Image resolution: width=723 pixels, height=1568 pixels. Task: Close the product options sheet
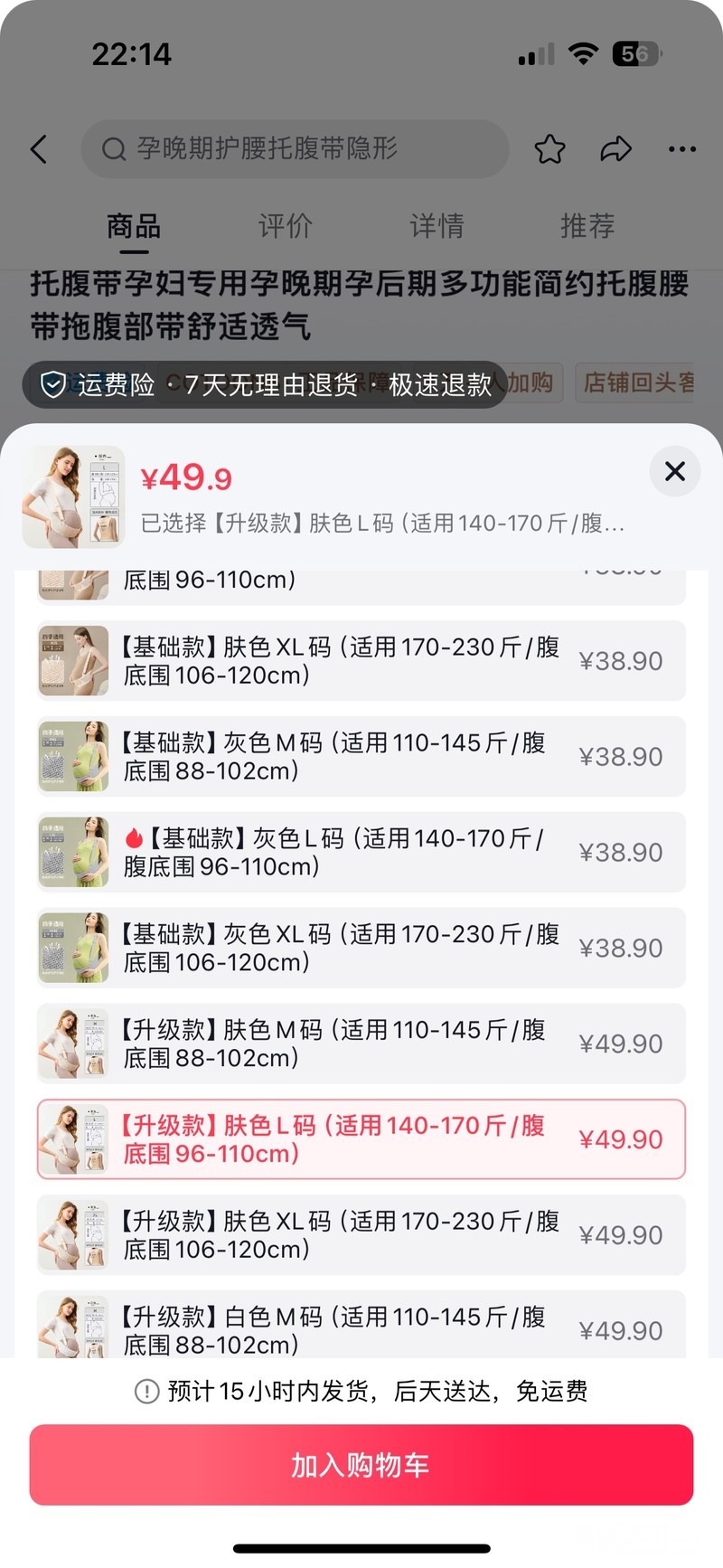pos(674,471)
